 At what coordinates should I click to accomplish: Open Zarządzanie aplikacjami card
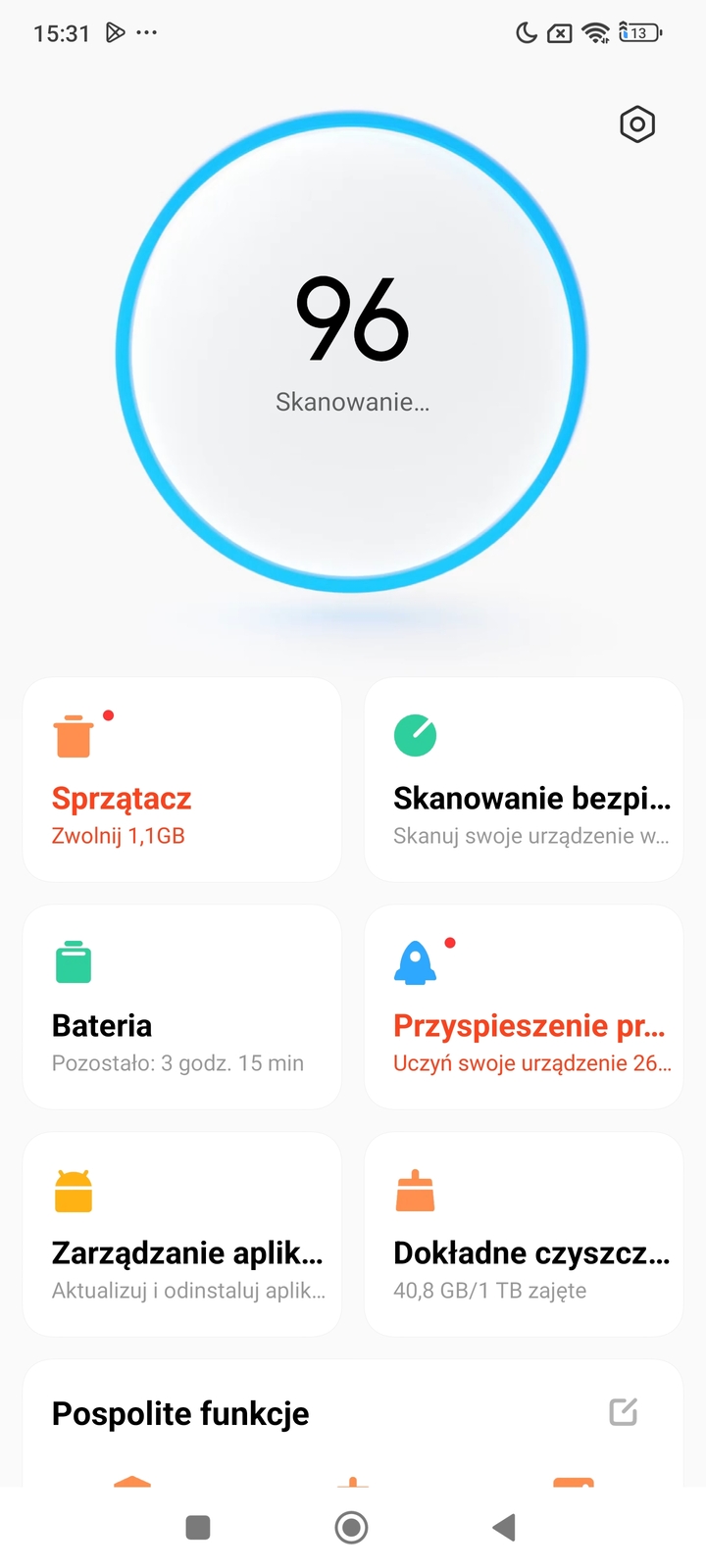point(182,1235)
